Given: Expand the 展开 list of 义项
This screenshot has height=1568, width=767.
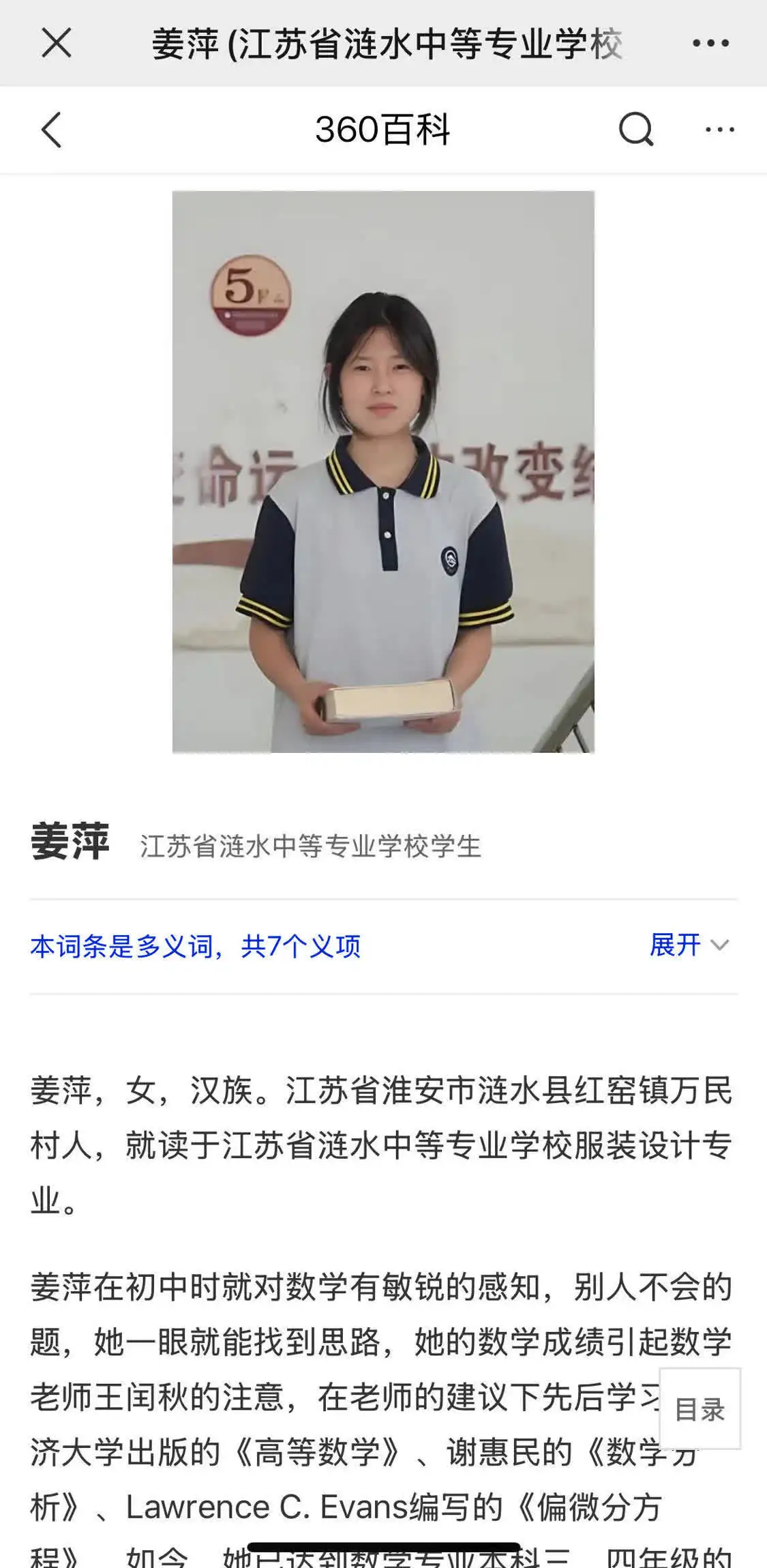Looking at the screenshot, I should point(689,945).
